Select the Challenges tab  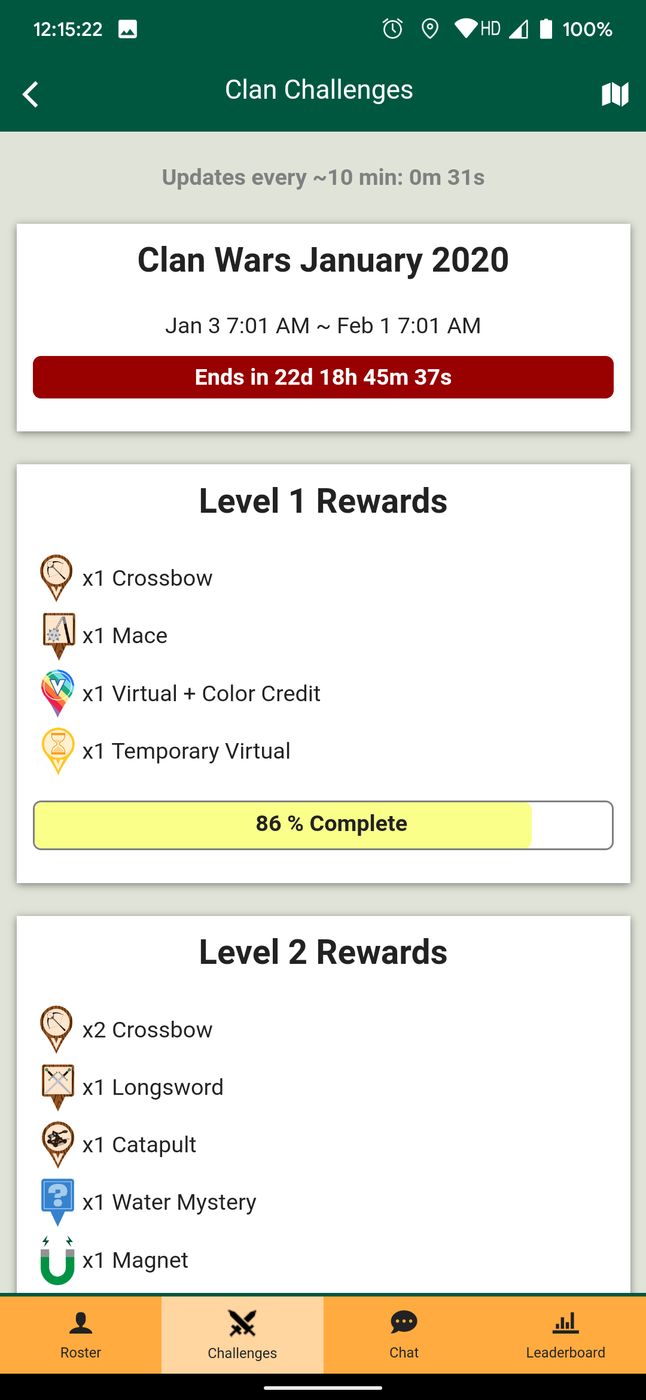pyautogui.click(x=242, y=1335)
